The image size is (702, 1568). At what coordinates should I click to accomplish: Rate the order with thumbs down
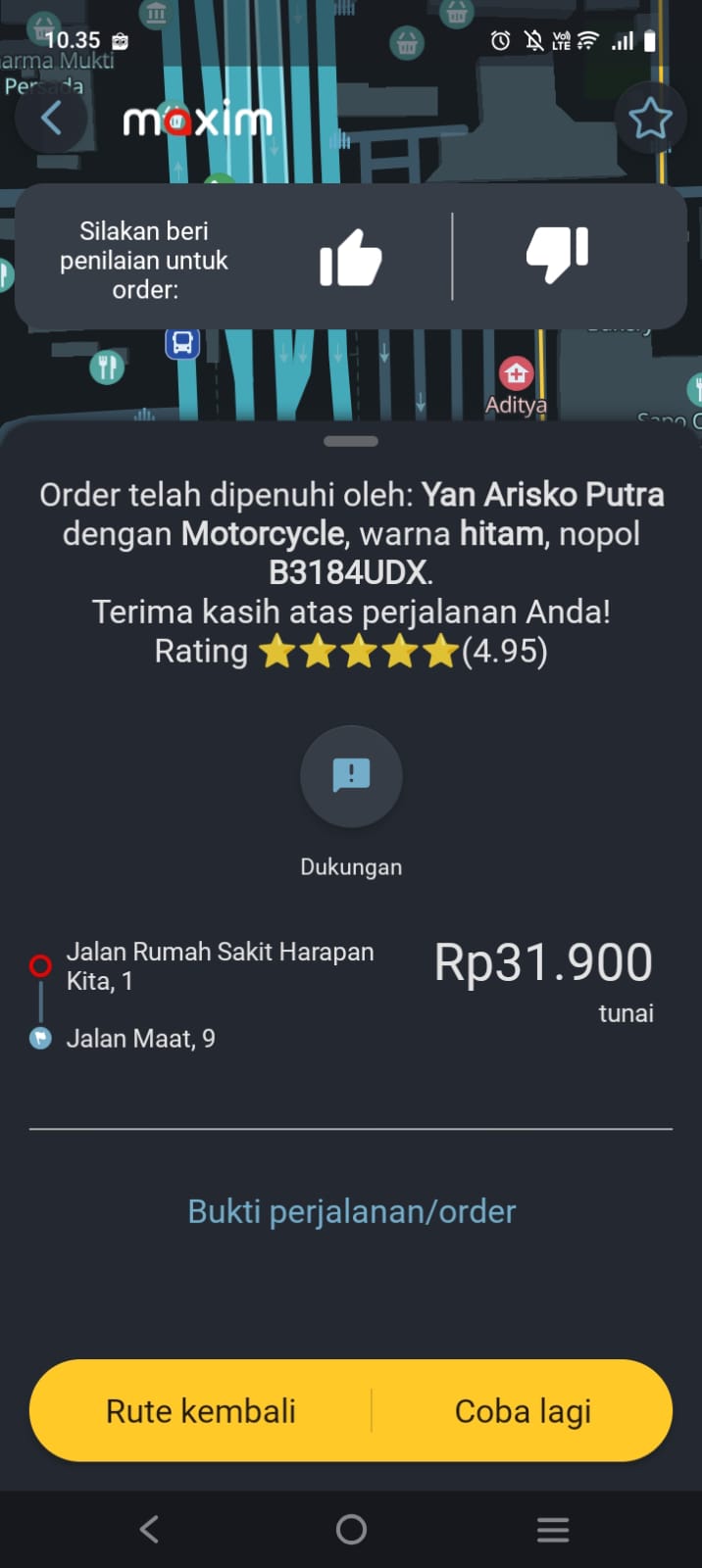tap(557, 254)
